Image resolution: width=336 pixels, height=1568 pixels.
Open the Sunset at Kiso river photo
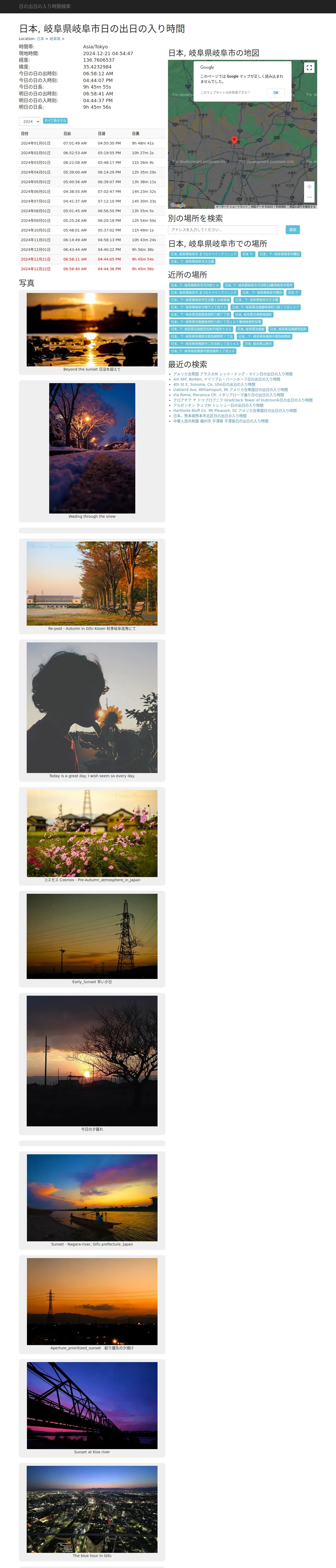[x=92, y=1405]
